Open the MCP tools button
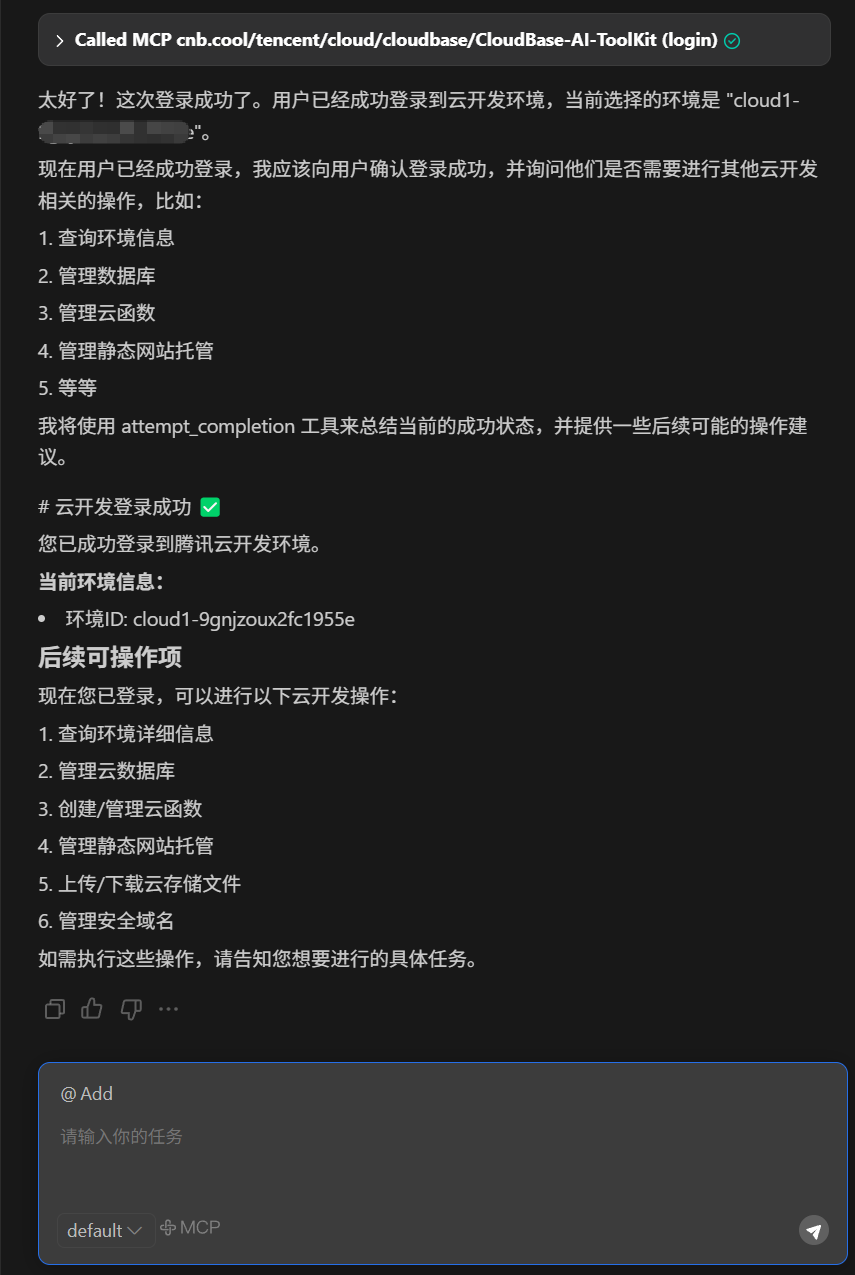 pyautogui.click(x=190, y=1228)
